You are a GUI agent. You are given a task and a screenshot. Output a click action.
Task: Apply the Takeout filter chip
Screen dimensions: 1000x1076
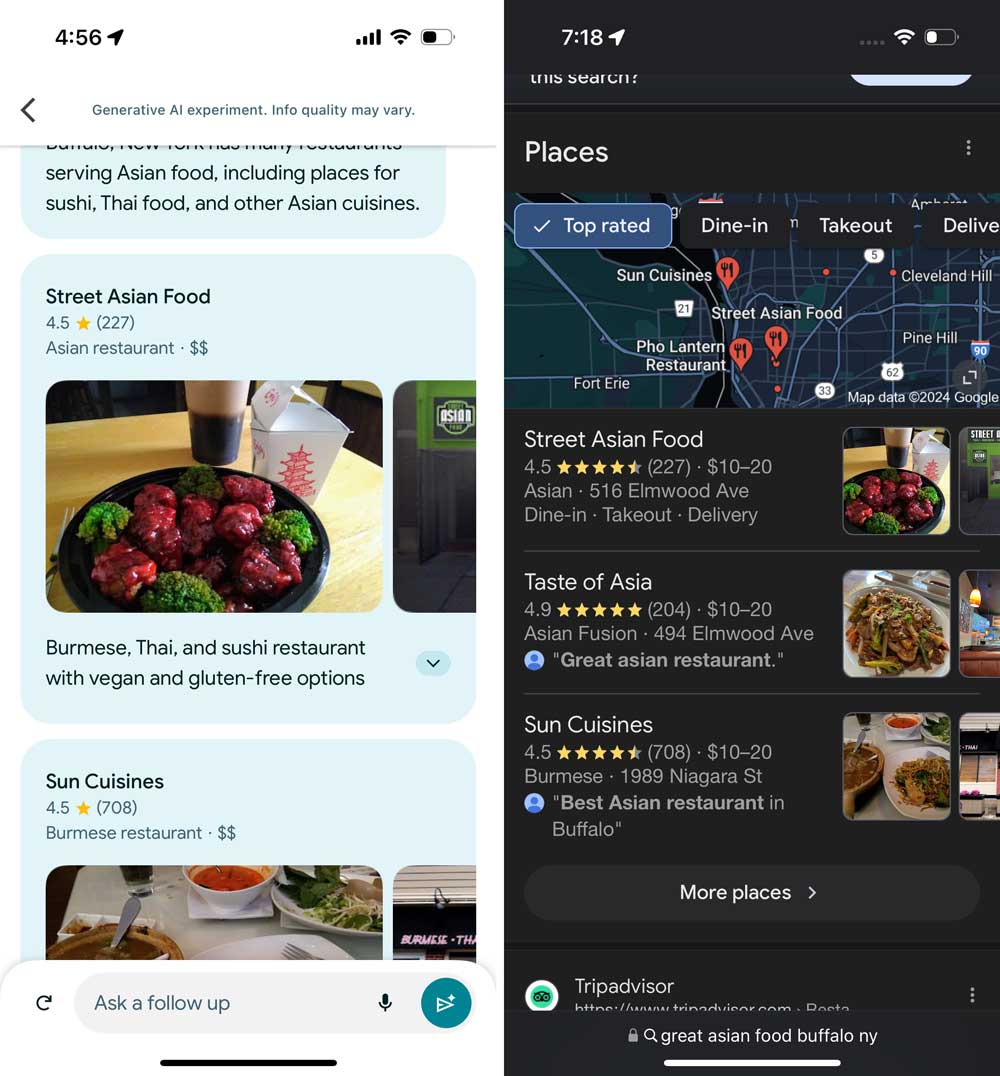pos(855,226)
